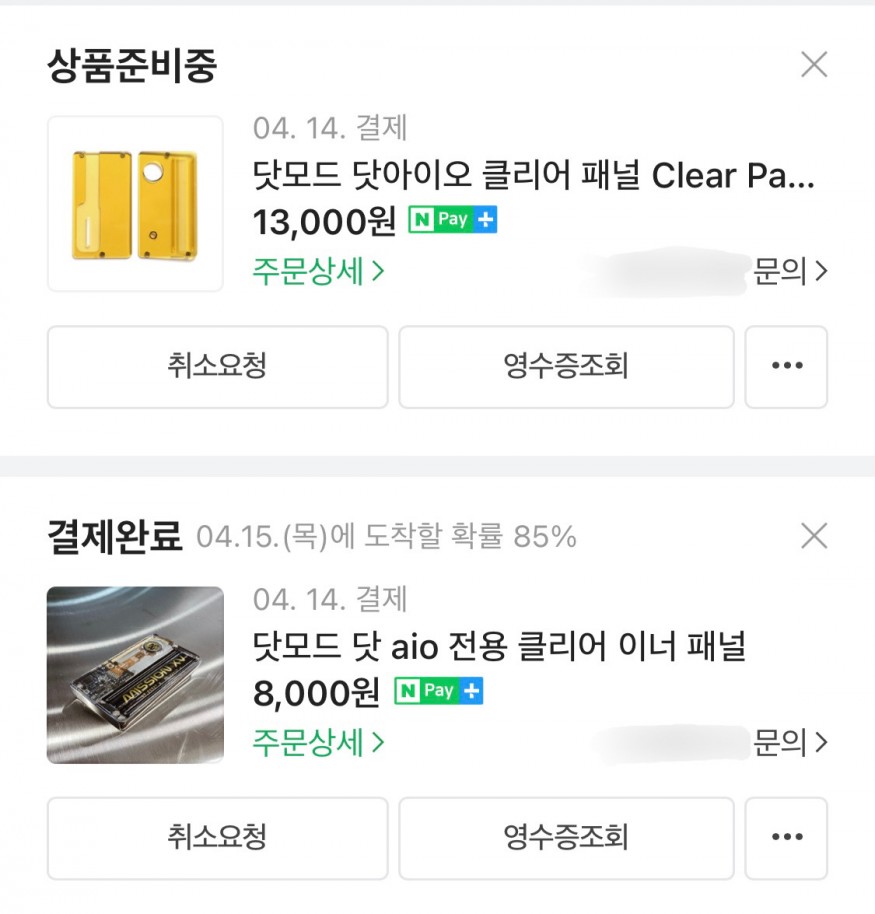Open more options for the 13,000원 order
875x914 pixels.
click(786, 366)
